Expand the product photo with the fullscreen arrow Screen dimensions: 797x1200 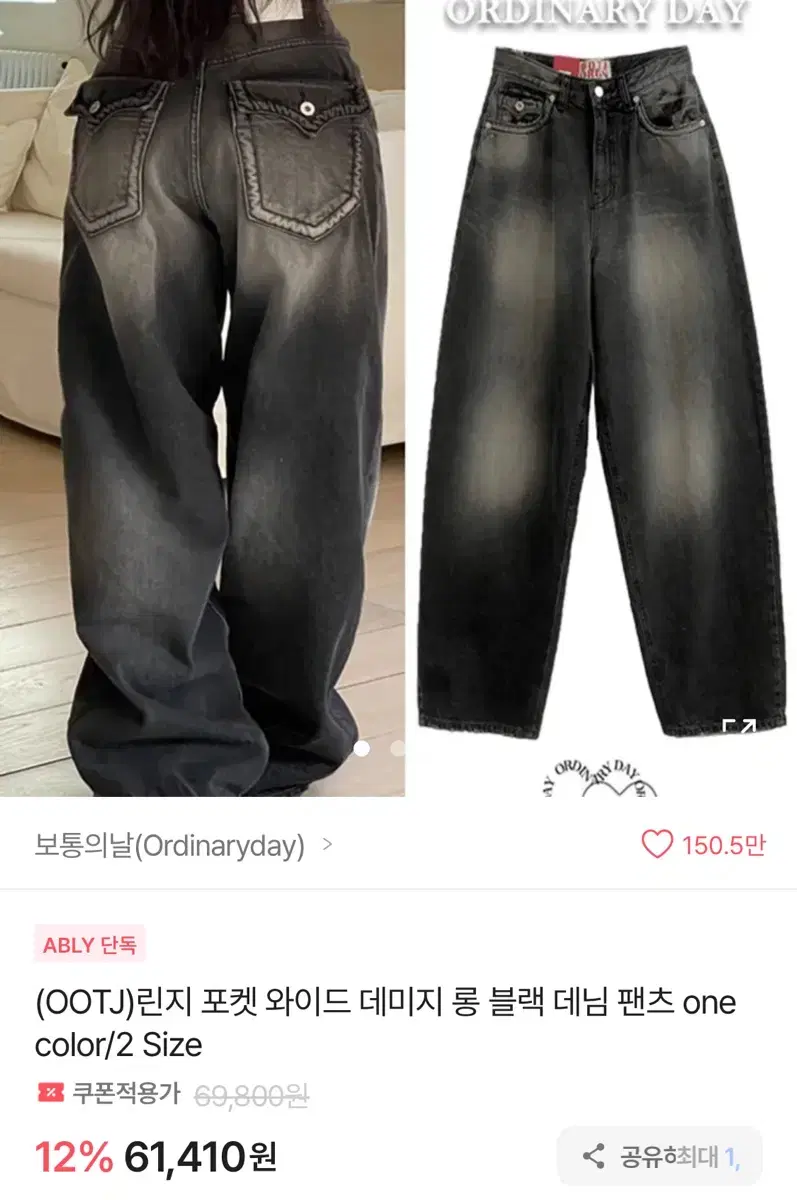(741, 723)
